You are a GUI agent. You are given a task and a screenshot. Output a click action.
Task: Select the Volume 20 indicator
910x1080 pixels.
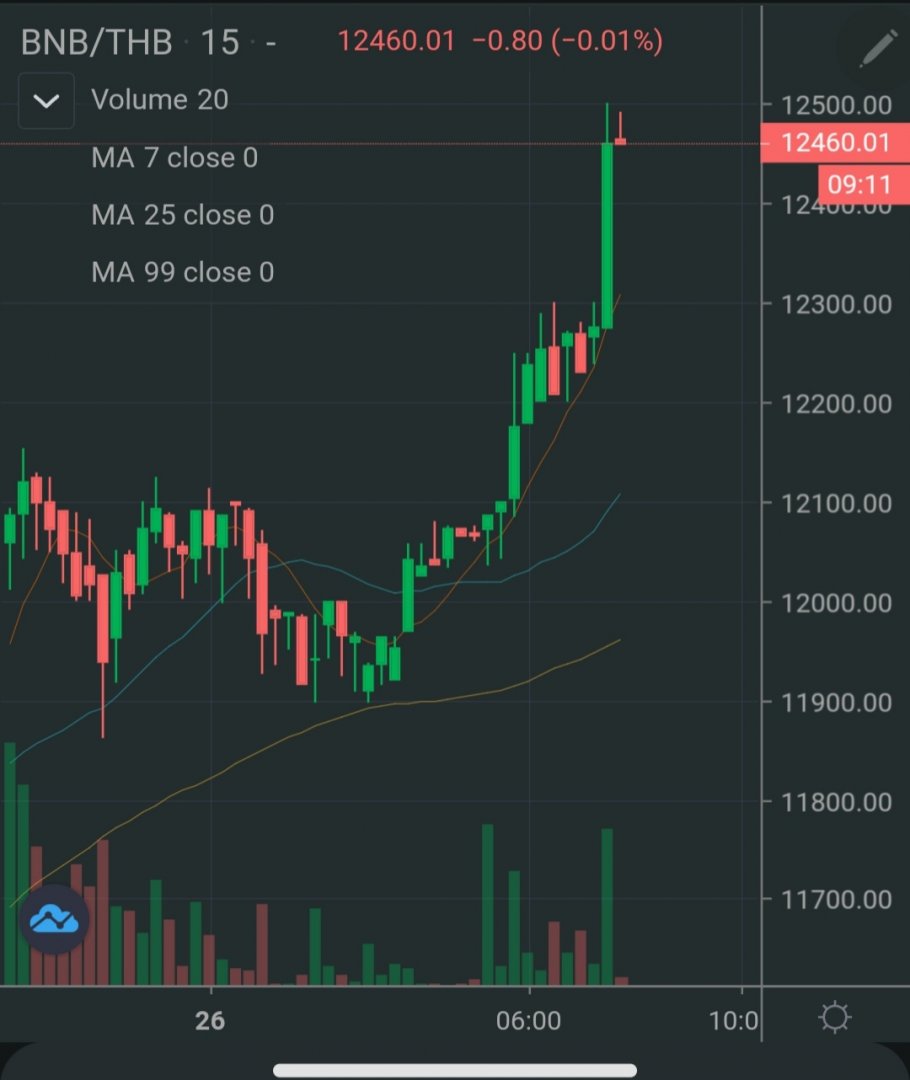(x=159, y=100)
